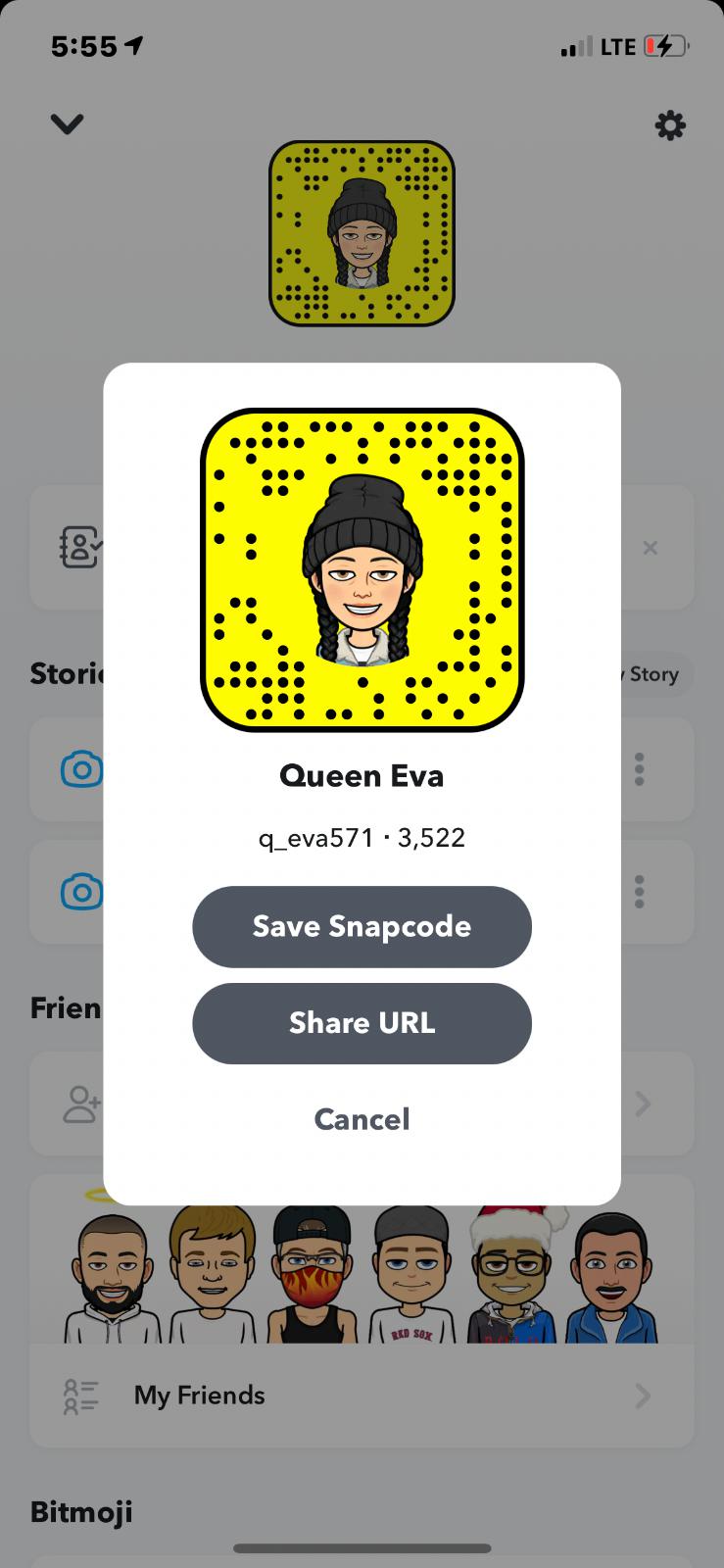Save the Snapcode to camera roll
The width and height of the screenshot is (724, 1568).
pyautogui.click(x=362, y=926)
